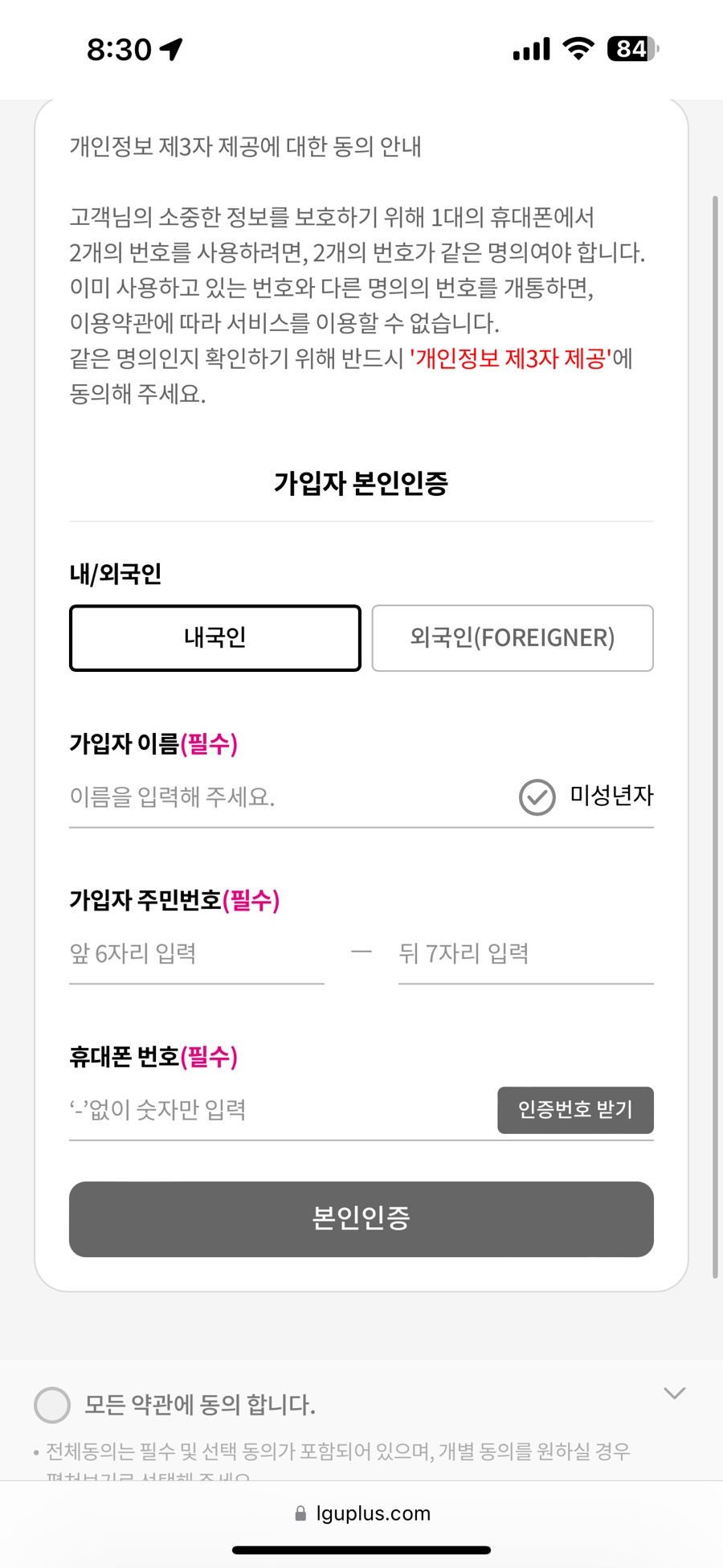Image resolution: width=723 pixels, height=1568 pixels.
Task: Expand the terms list chevron
Action: click(675, 1393)
